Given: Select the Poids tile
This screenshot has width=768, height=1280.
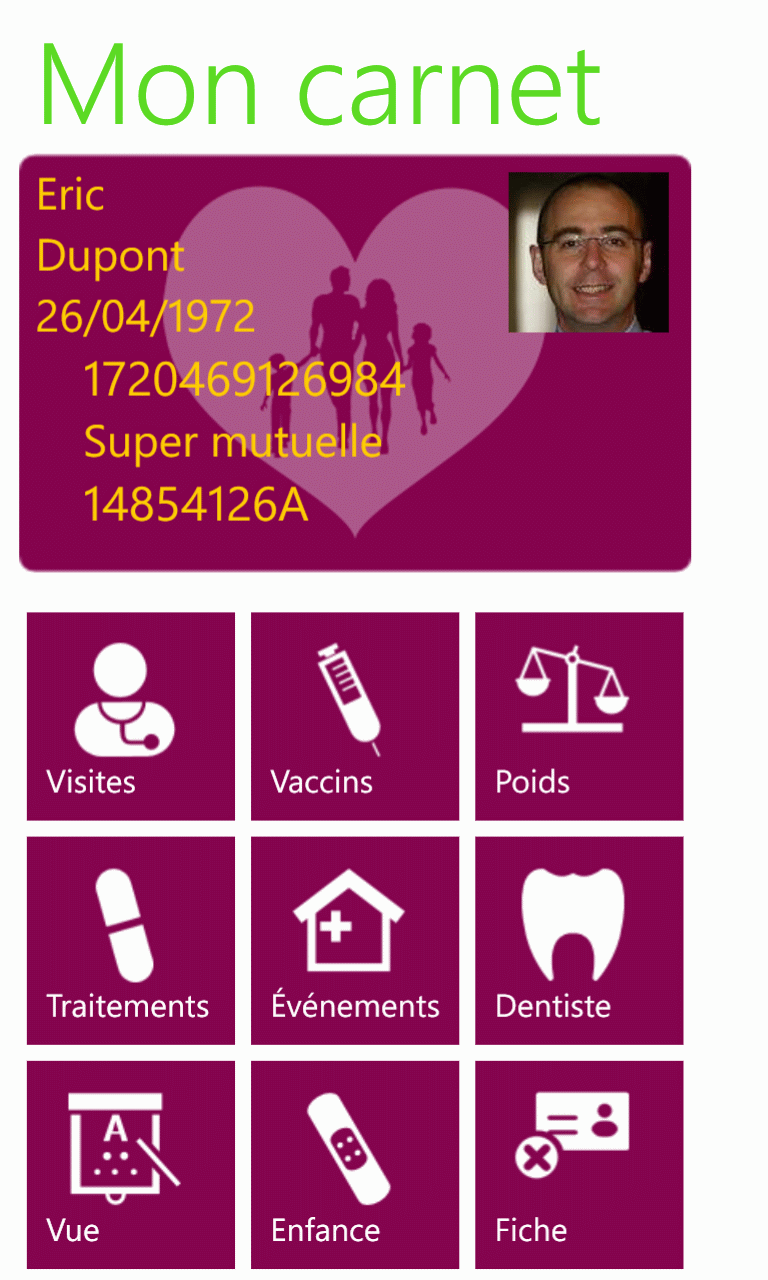Looking at the screenshot, I should pos(579,716).
